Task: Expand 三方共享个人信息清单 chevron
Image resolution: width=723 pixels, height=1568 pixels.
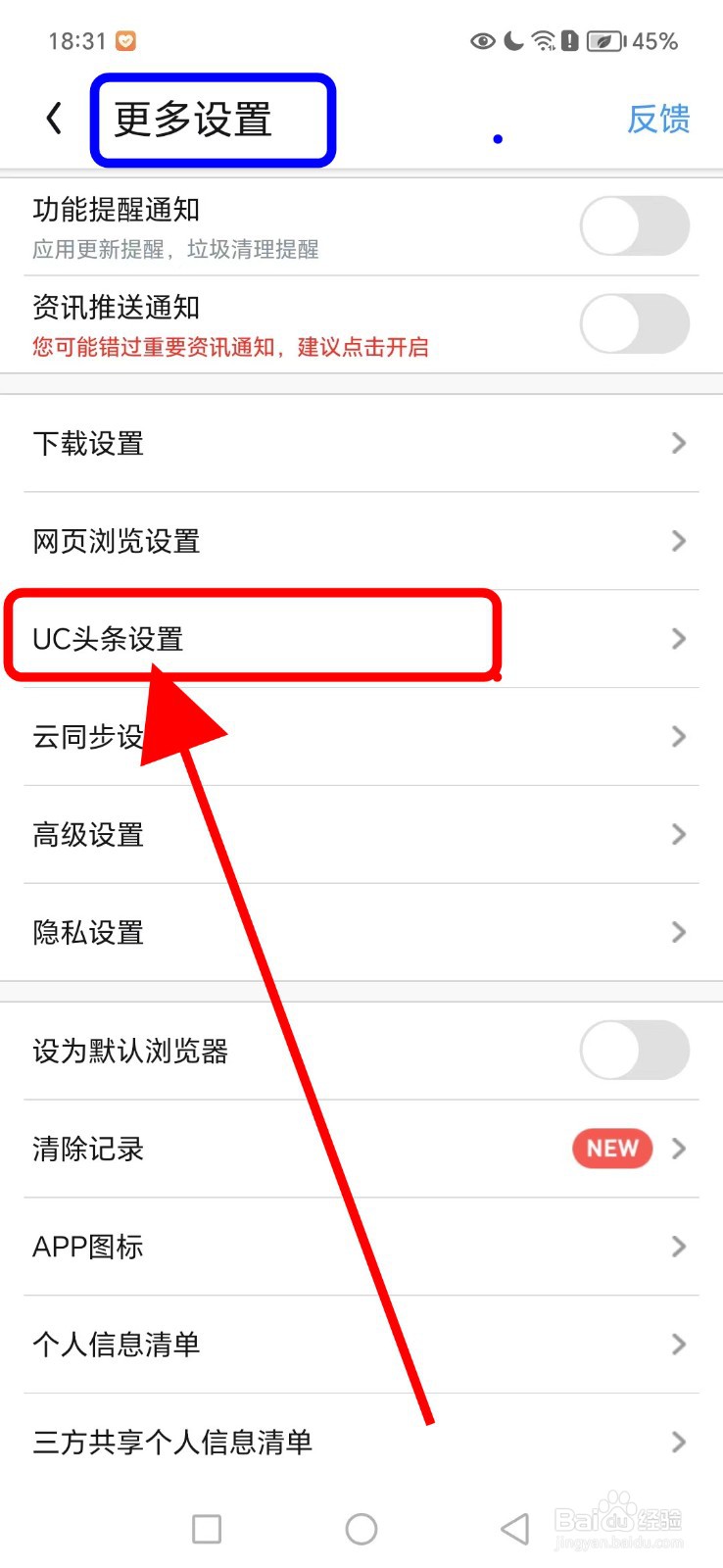Action: (x=678, y=1442)
